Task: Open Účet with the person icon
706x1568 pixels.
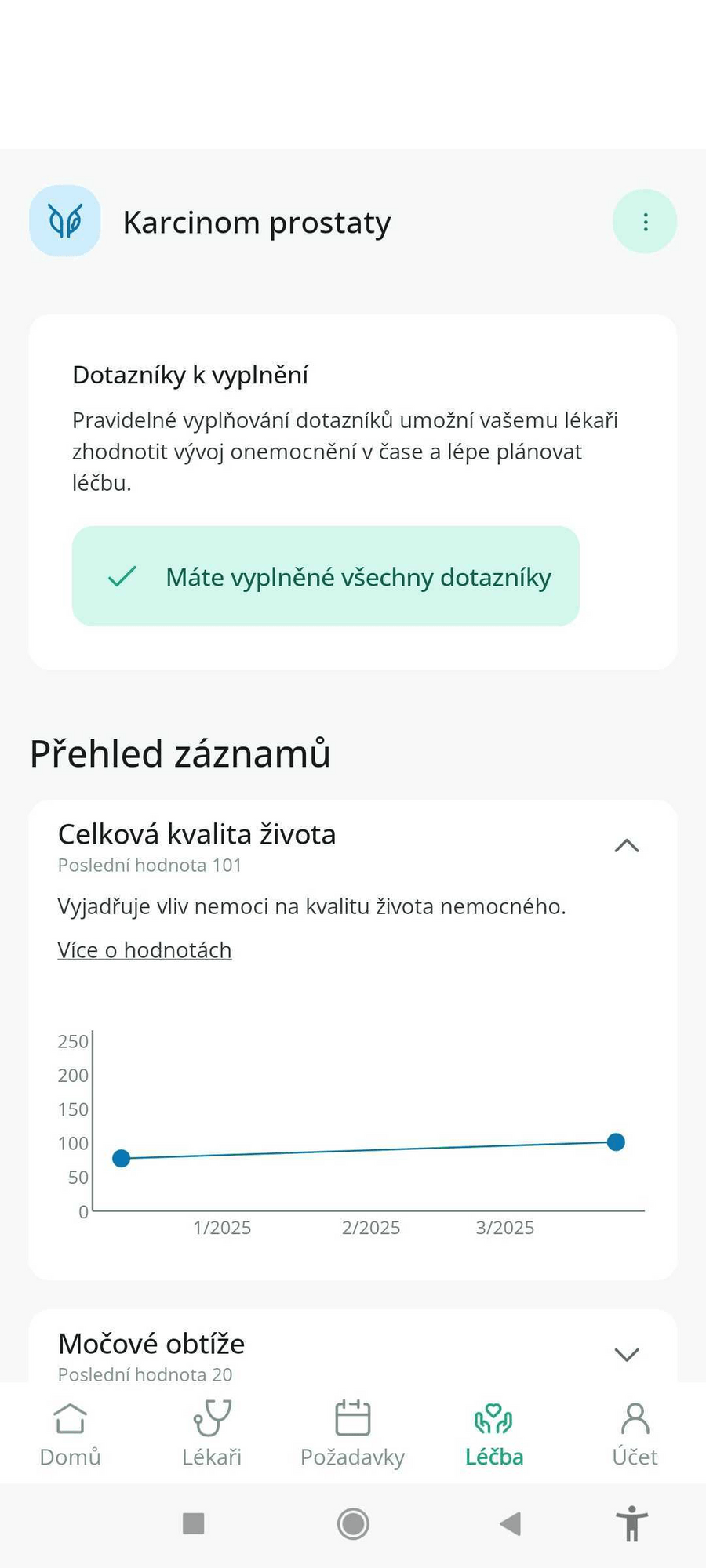Action: click(x=635, y=1417)
